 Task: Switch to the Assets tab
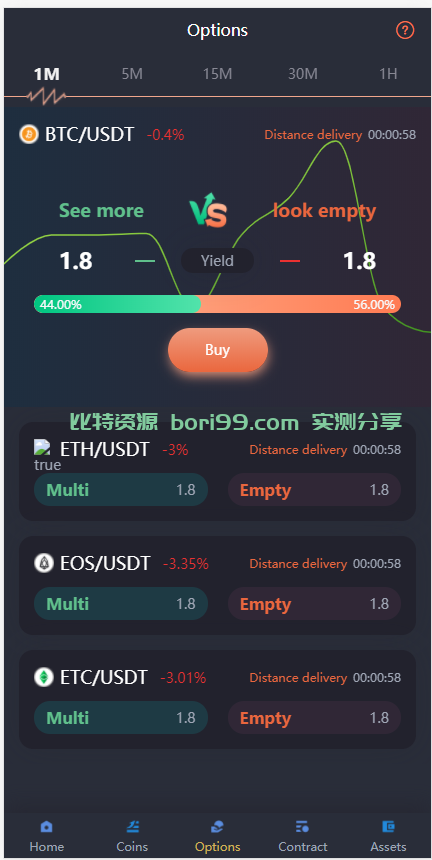coord(388,836)
